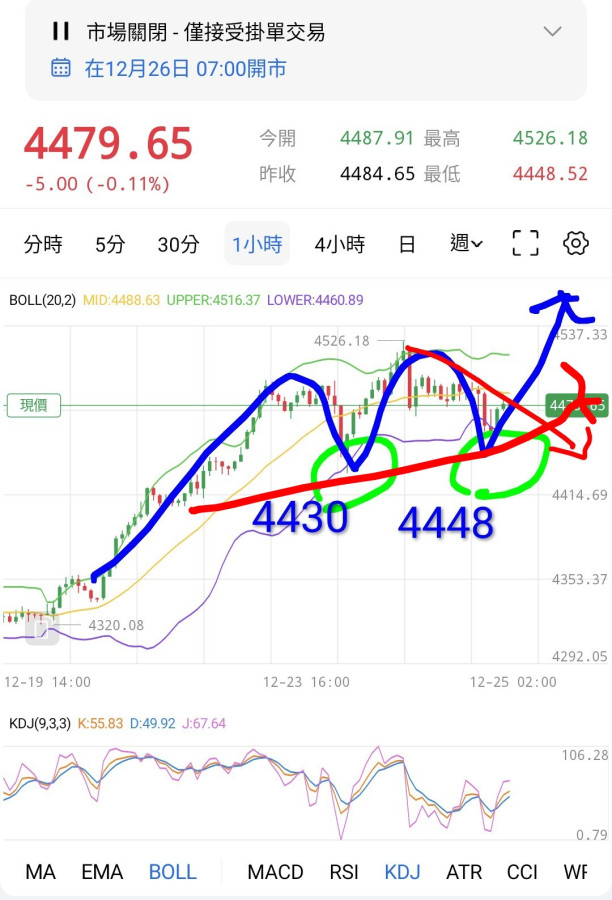Select the 30分 timeframe
612x900 pixels.
[x=178, y=244]
